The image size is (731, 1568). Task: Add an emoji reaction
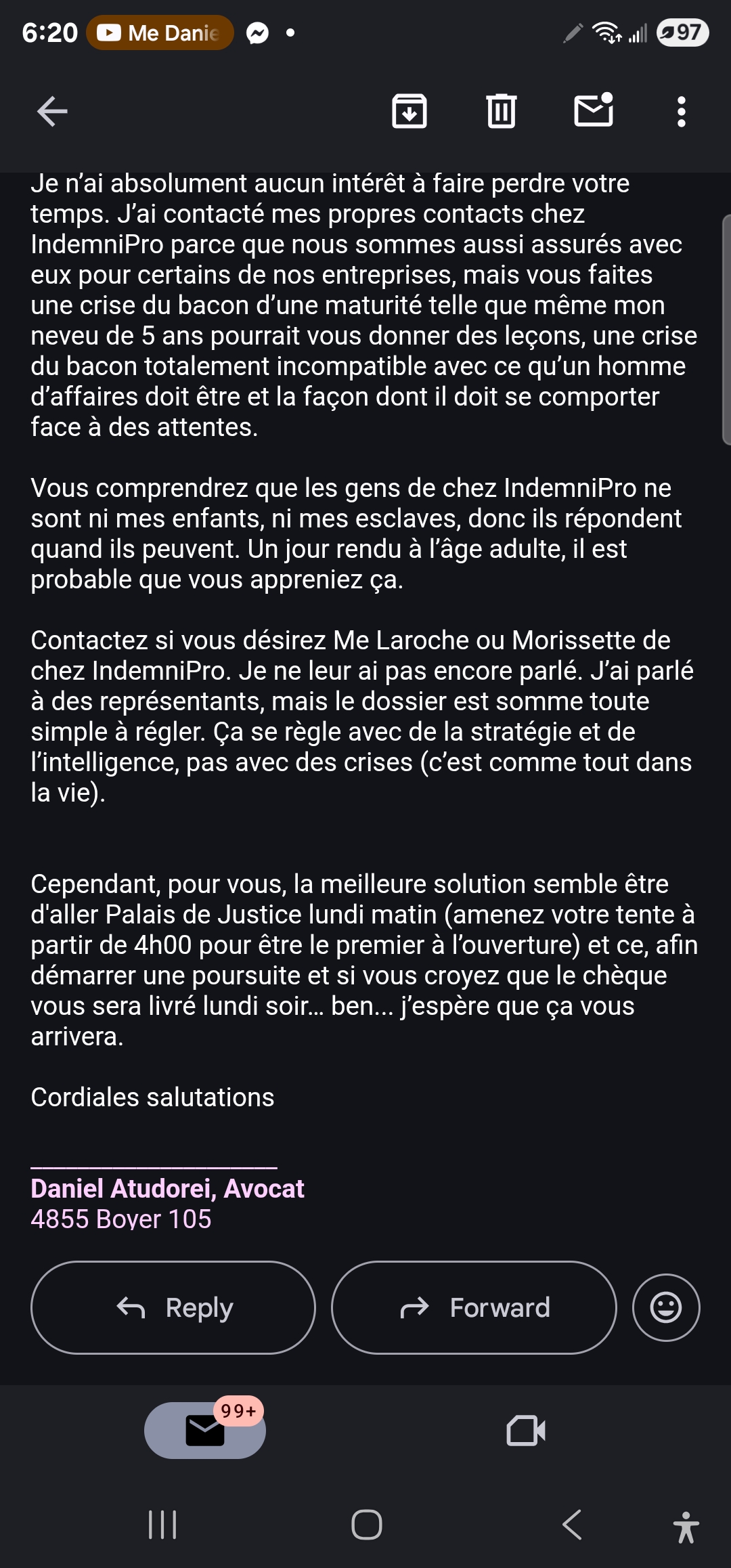pyautogui.click(x=665, y=1307)
